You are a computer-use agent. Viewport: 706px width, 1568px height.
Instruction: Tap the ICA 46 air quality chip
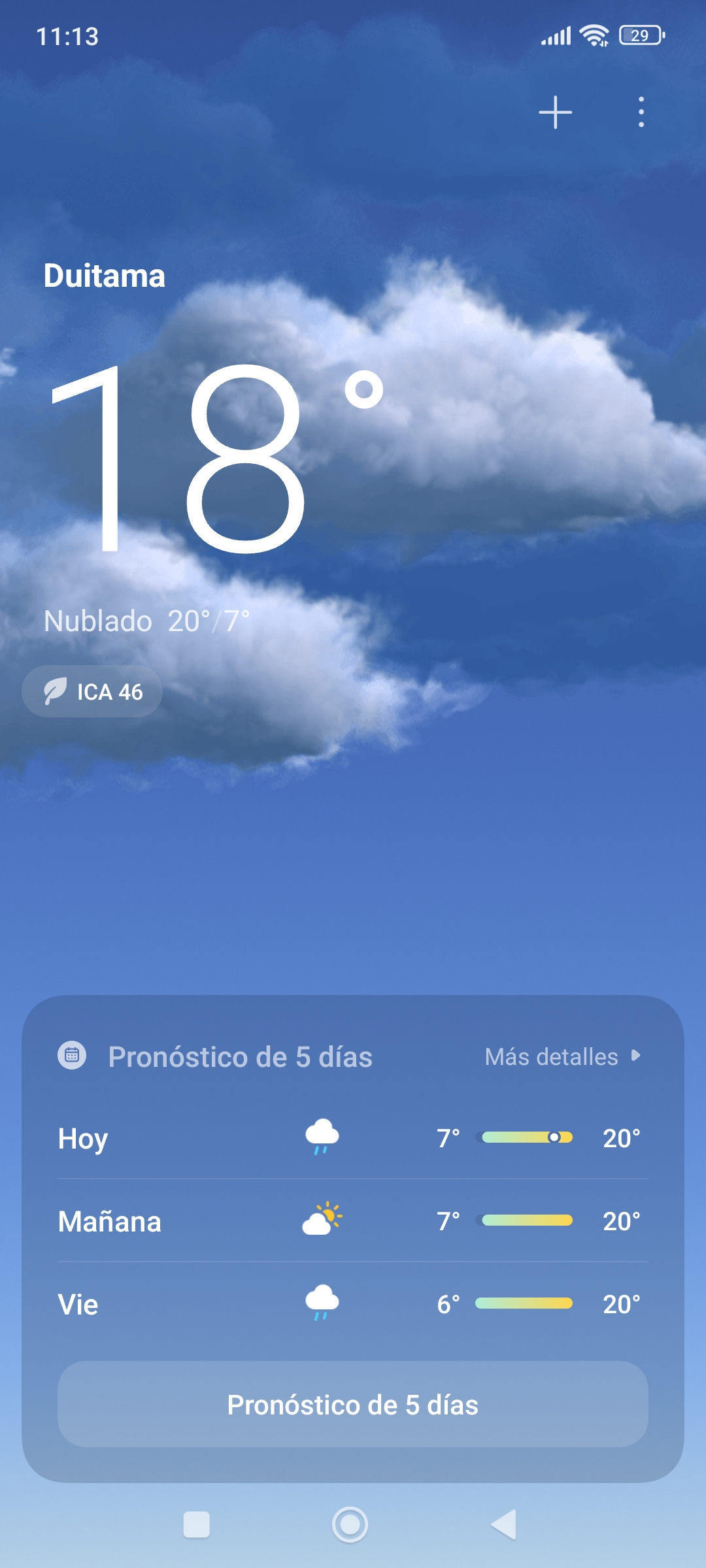click(92, 691)
